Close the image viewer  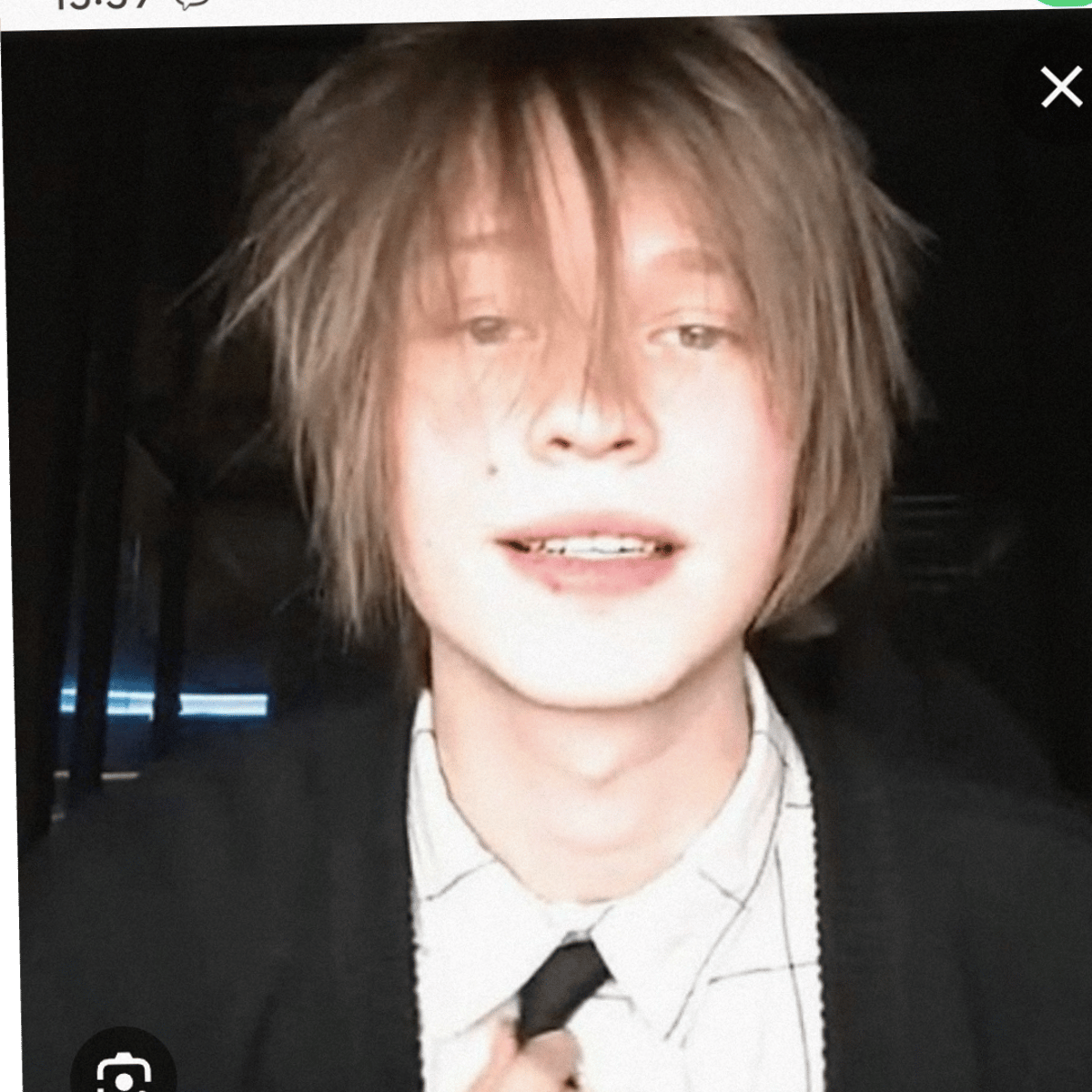(x=1060, y=87)
